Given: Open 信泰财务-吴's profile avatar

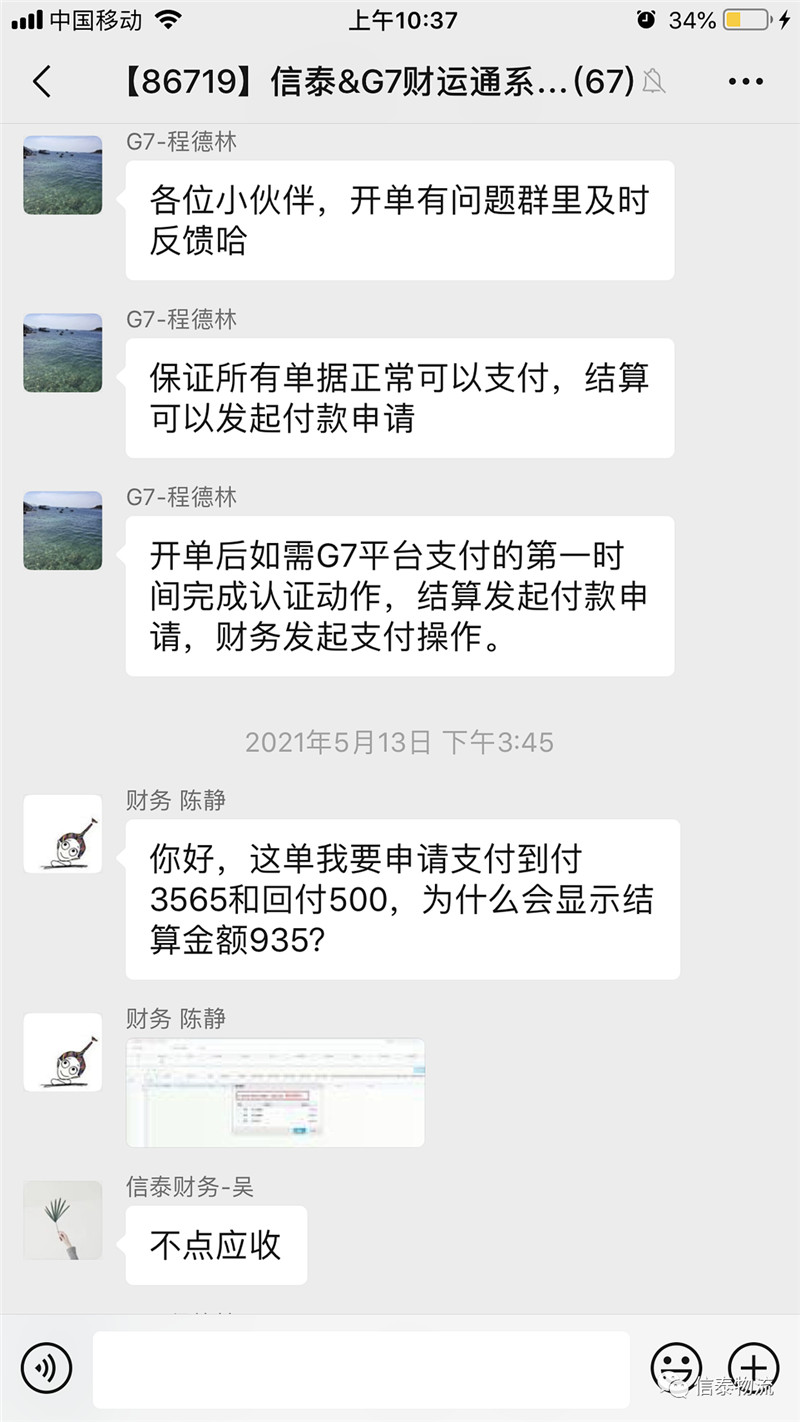Looking at the screenshot, I should (x=63, y=1220).
